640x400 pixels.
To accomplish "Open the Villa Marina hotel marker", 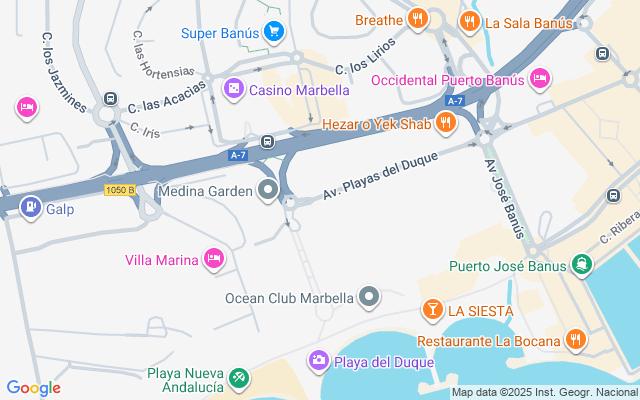I will point(213,260).
